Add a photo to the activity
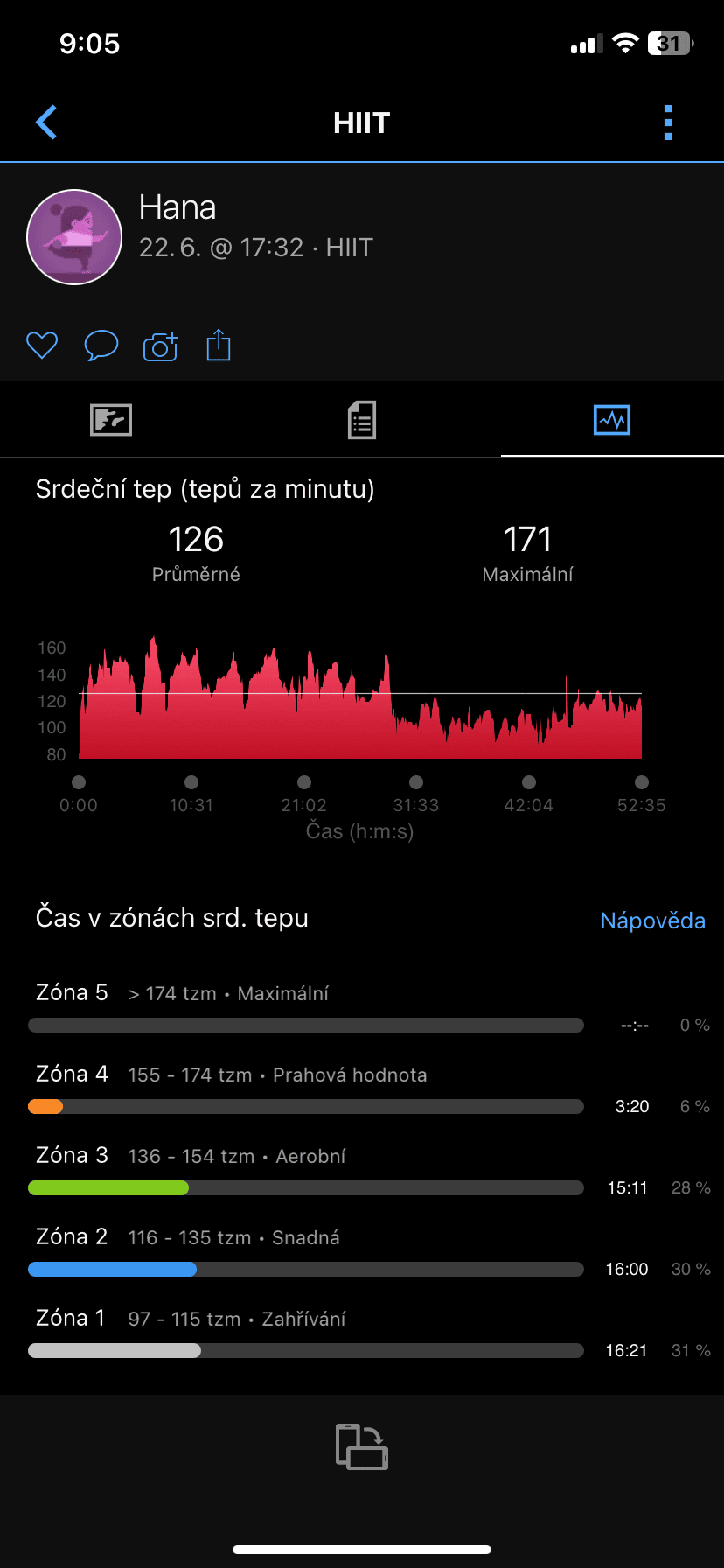 [x=160, y=346]
